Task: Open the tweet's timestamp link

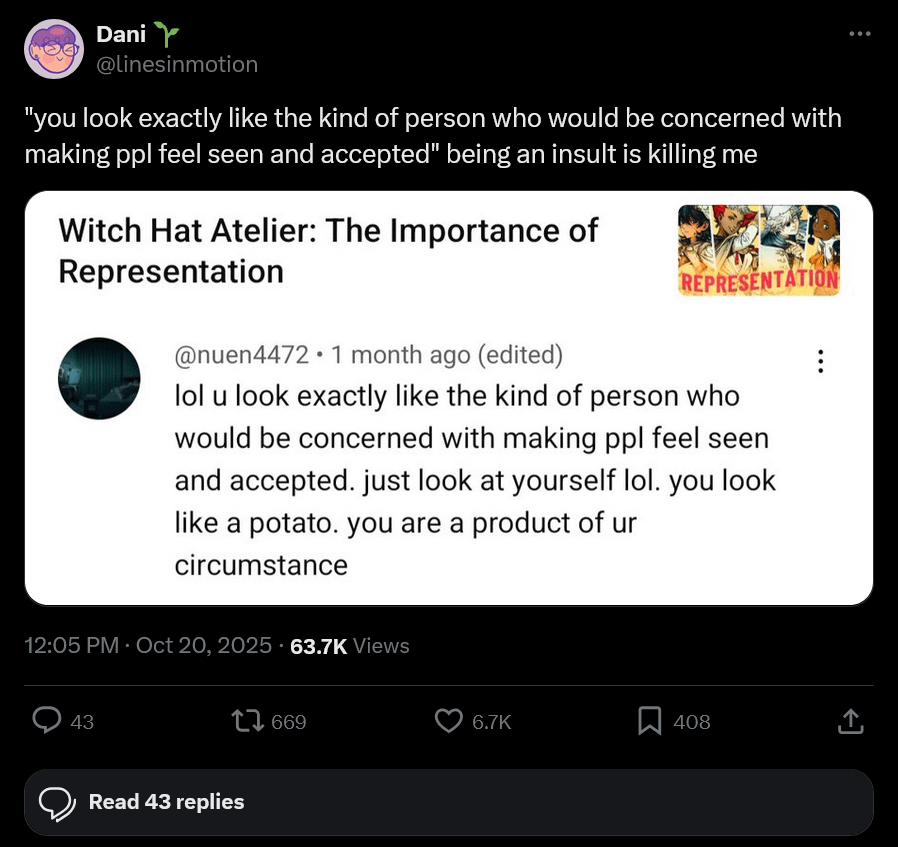Action: coord(148,646)
